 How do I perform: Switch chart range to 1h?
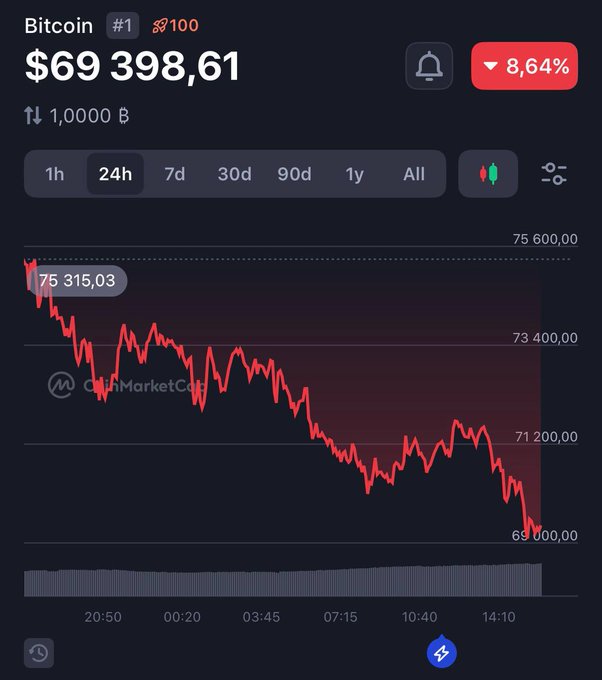pyautogui.click(x=55, y=174)
